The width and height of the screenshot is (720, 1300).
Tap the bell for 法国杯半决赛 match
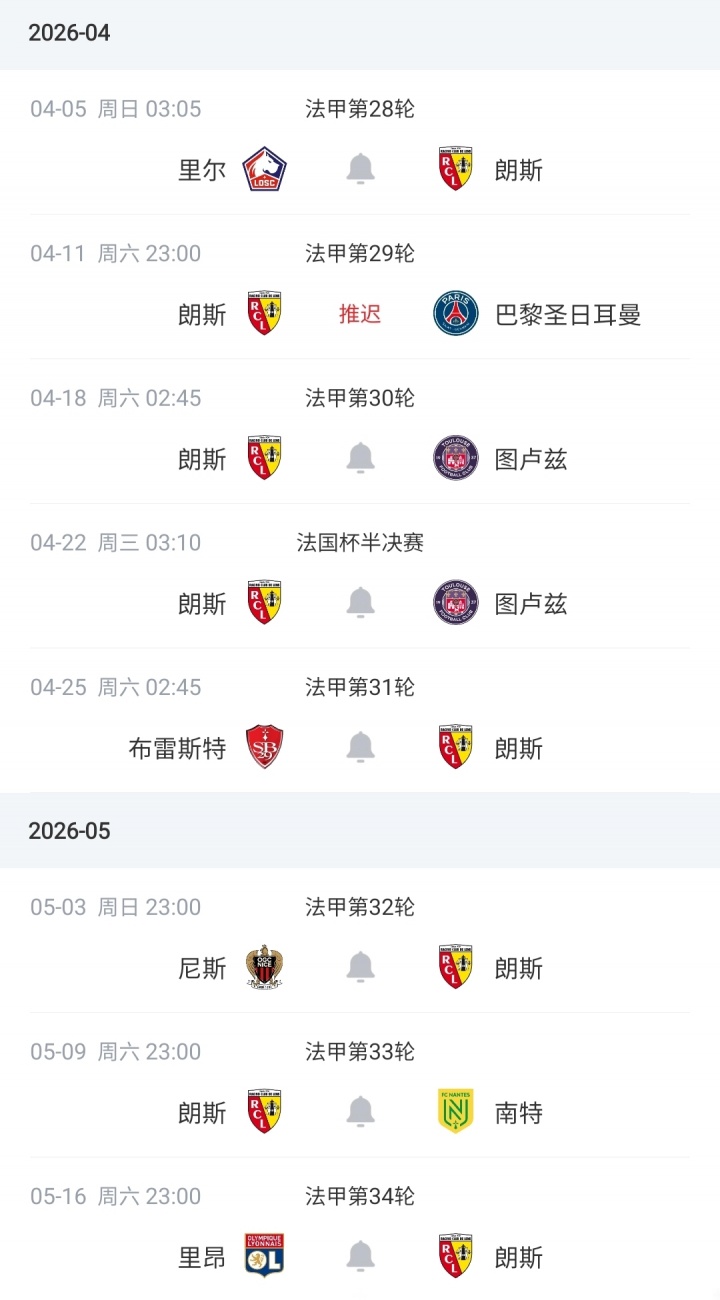360,603
